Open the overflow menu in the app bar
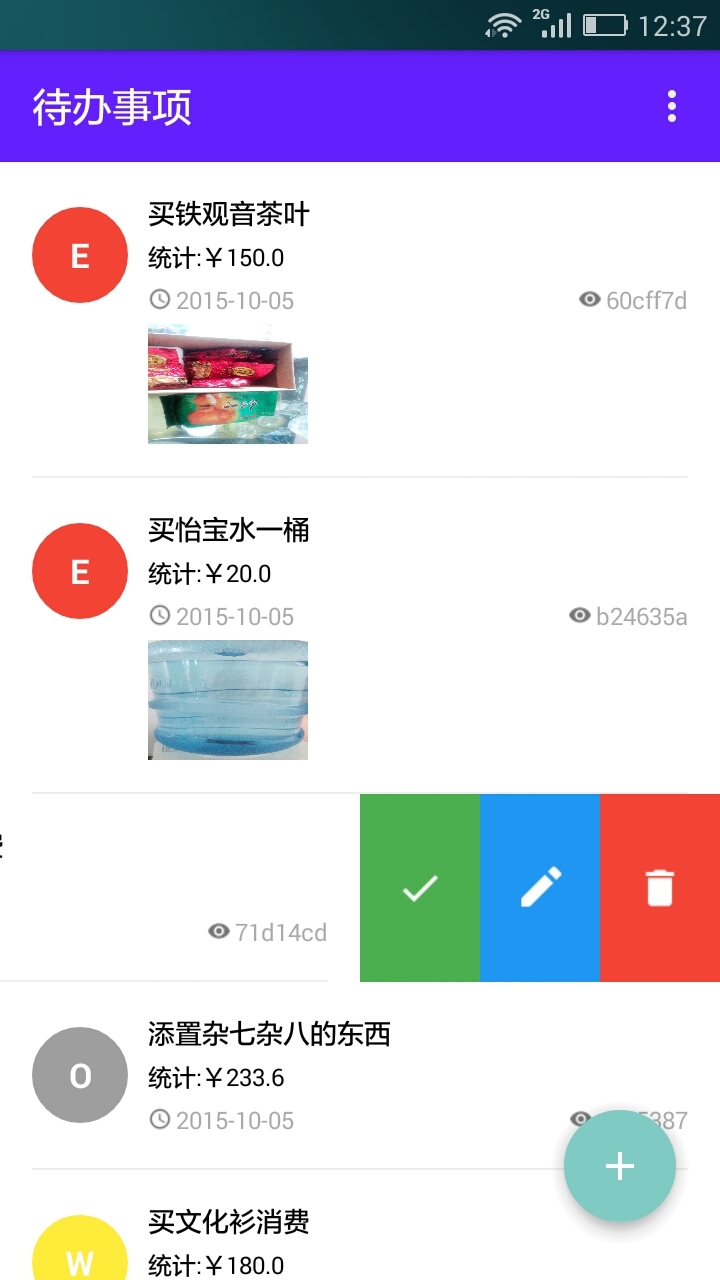The height and width of the screenshot is (1280, 720). [672, 107]
